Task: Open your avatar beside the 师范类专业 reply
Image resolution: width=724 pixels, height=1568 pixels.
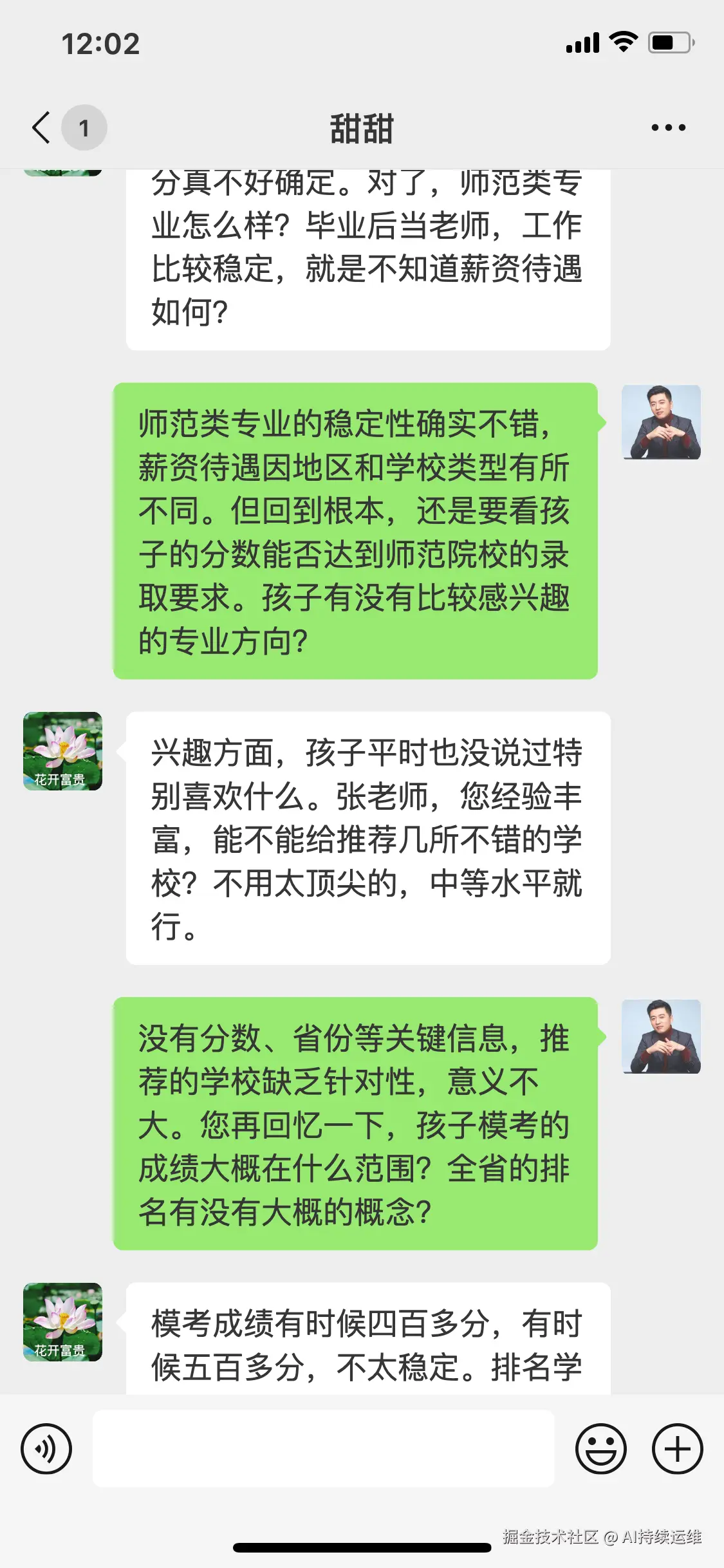Action: pyautogui.click(x=661, y=422)
